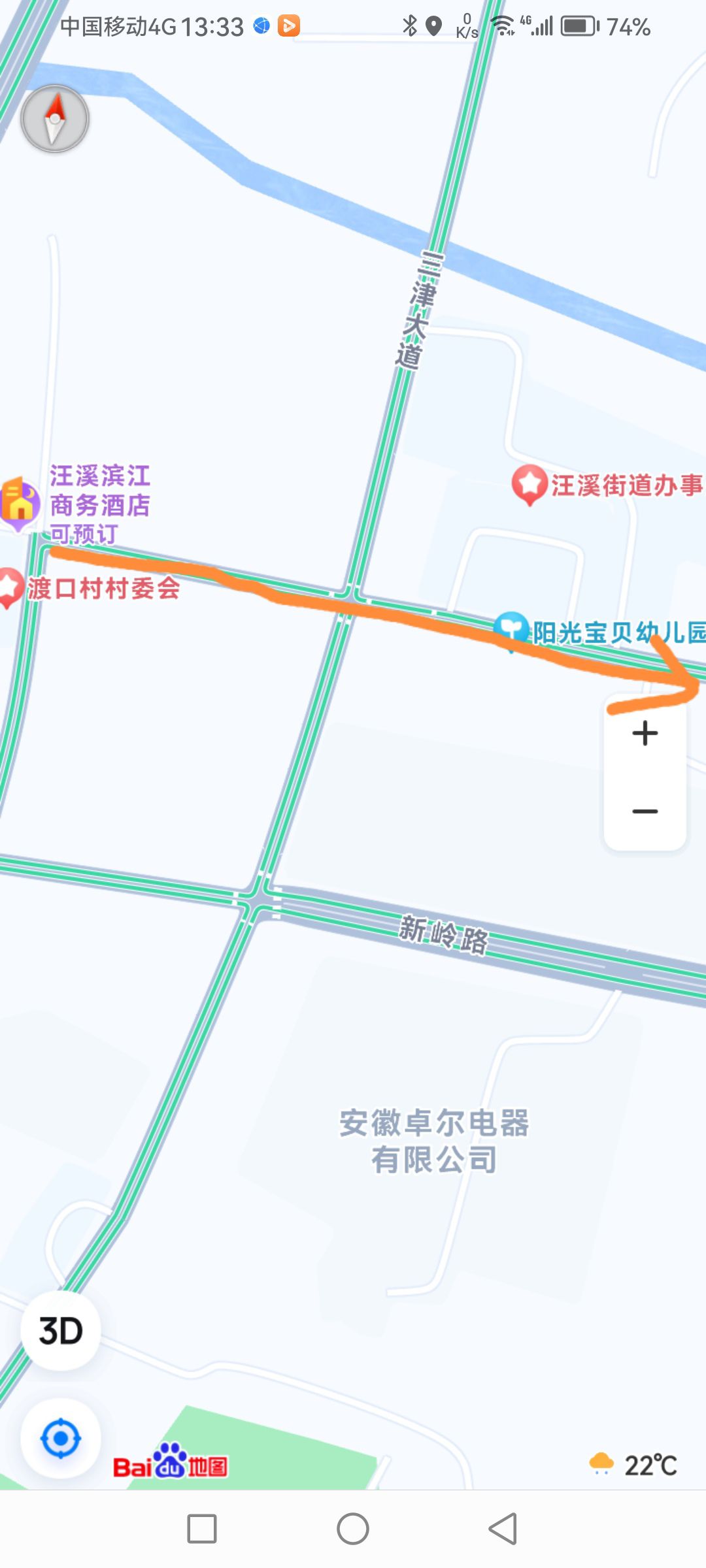Zoom out with the minus button
Screen dimensions: 706x1568
[645, 811]
